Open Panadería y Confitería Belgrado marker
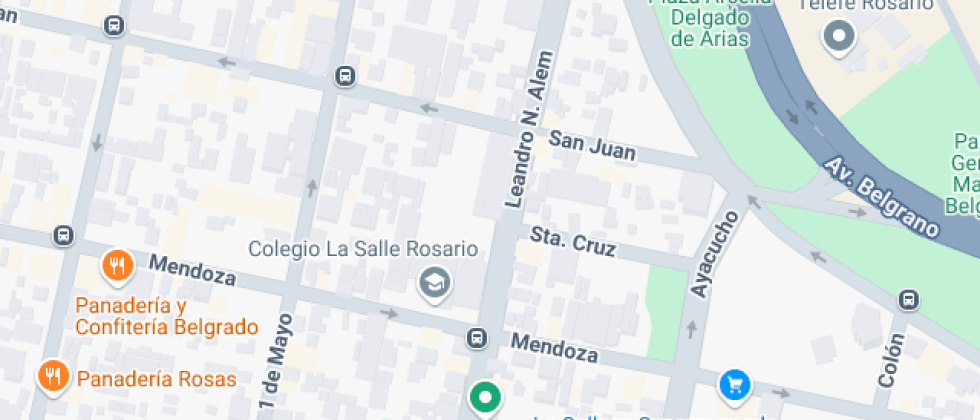 (118, 267)
